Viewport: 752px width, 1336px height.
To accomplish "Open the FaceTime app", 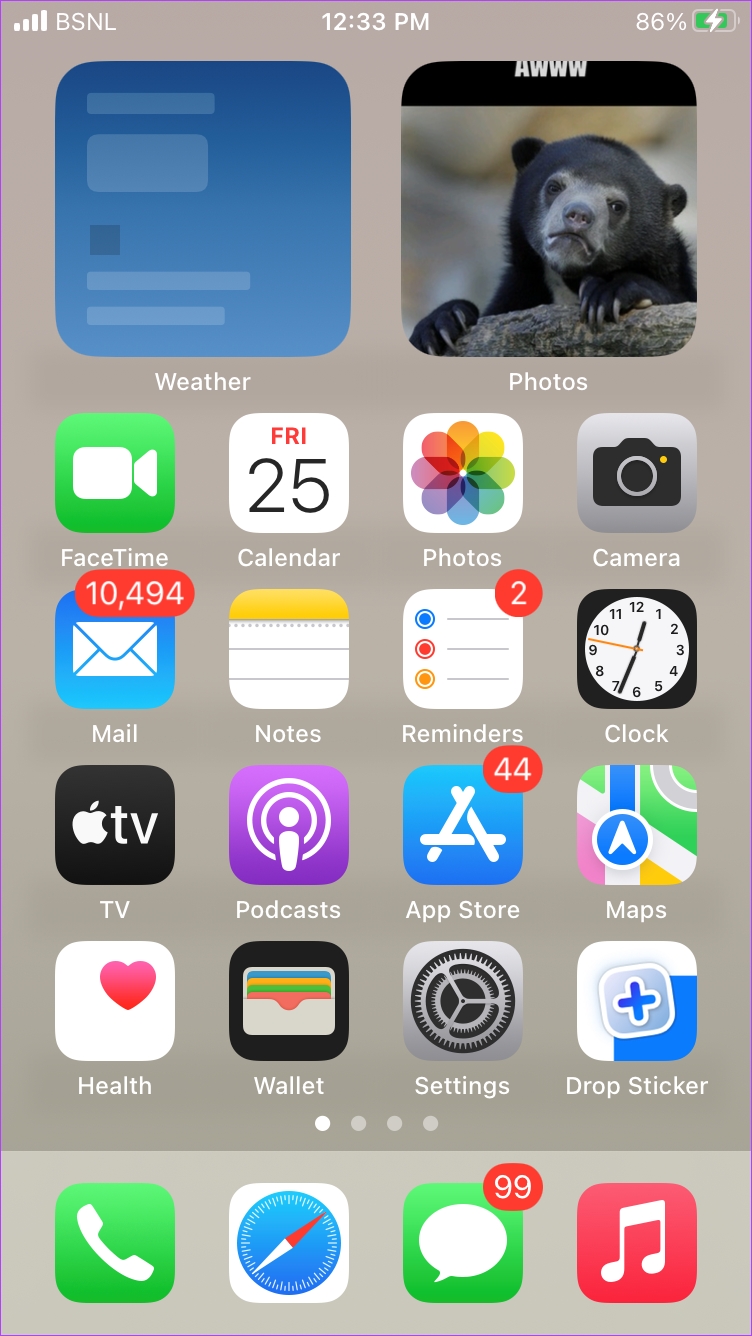I will pyautogui.click(x=115, y=473).
